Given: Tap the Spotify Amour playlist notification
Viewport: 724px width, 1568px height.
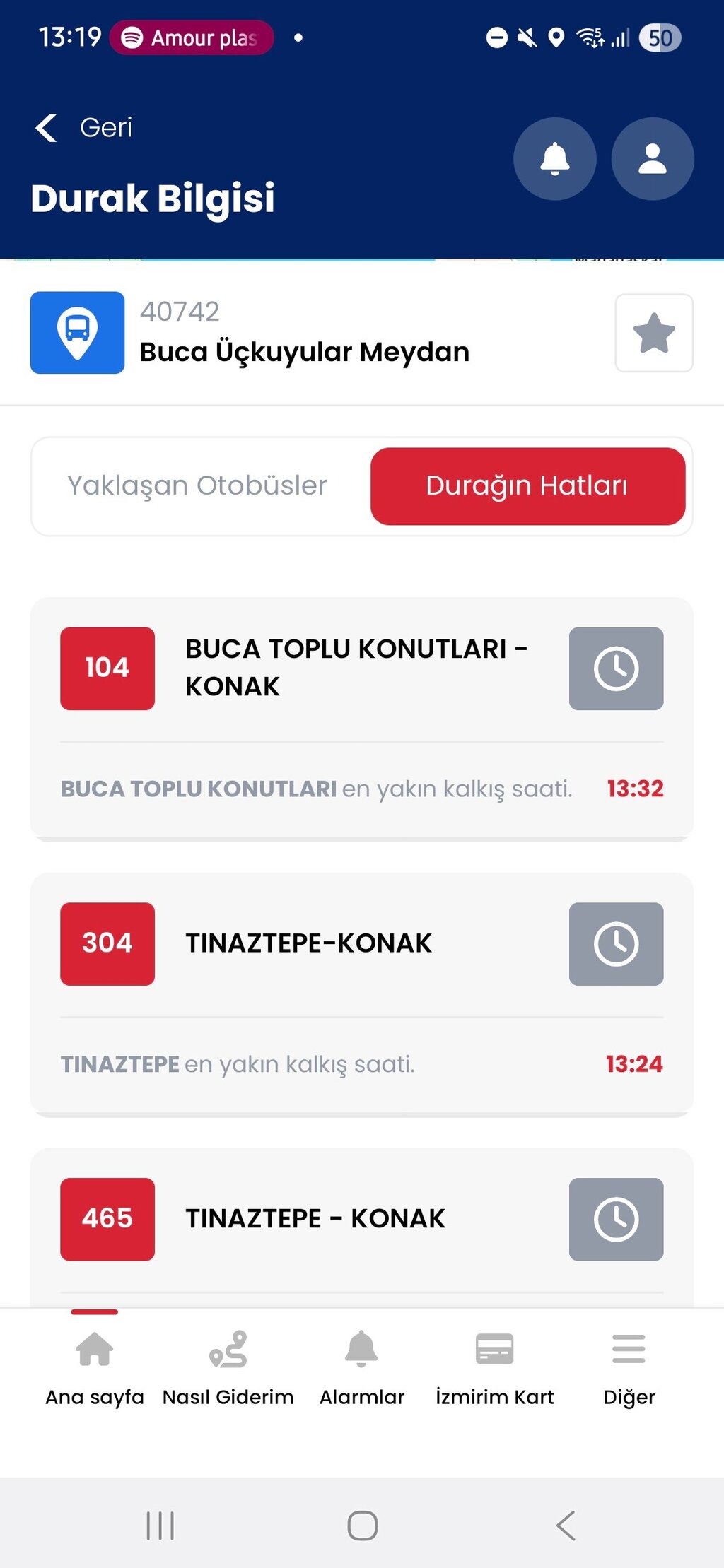Looking at the screenshot, I should 191,39.
